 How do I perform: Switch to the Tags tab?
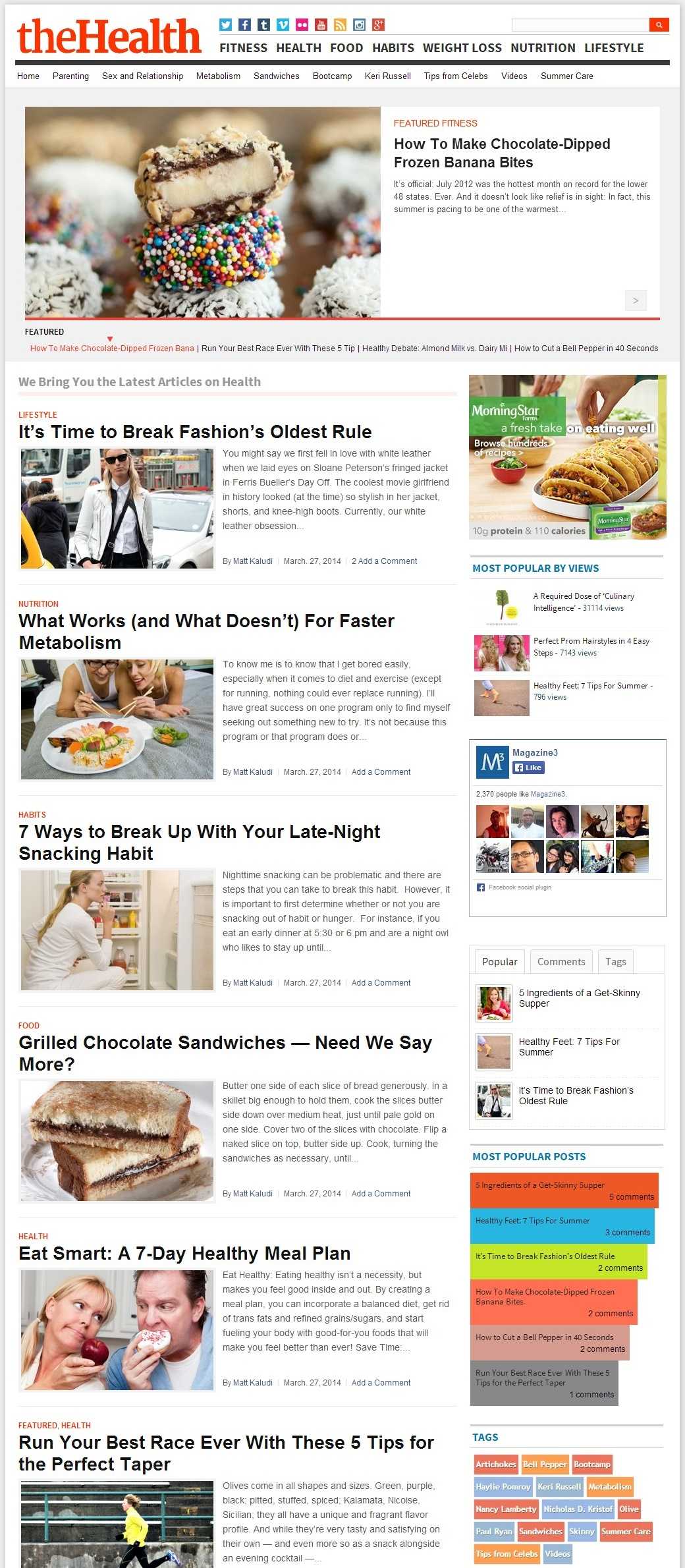(x=616, y=962)
